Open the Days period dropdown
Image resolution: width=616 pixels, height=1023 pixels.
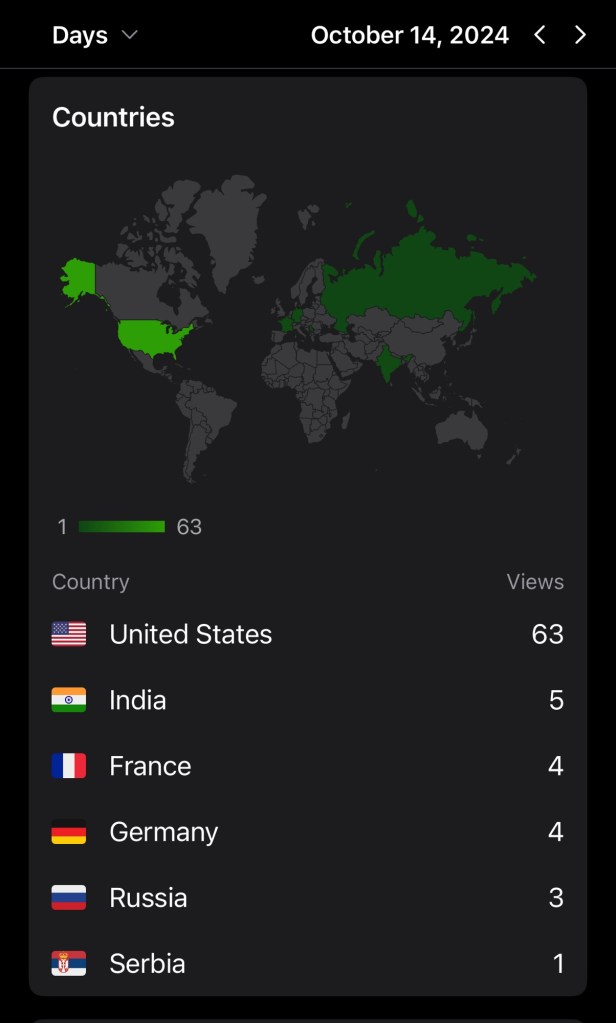pyautogui.click(x=95, y=35)
